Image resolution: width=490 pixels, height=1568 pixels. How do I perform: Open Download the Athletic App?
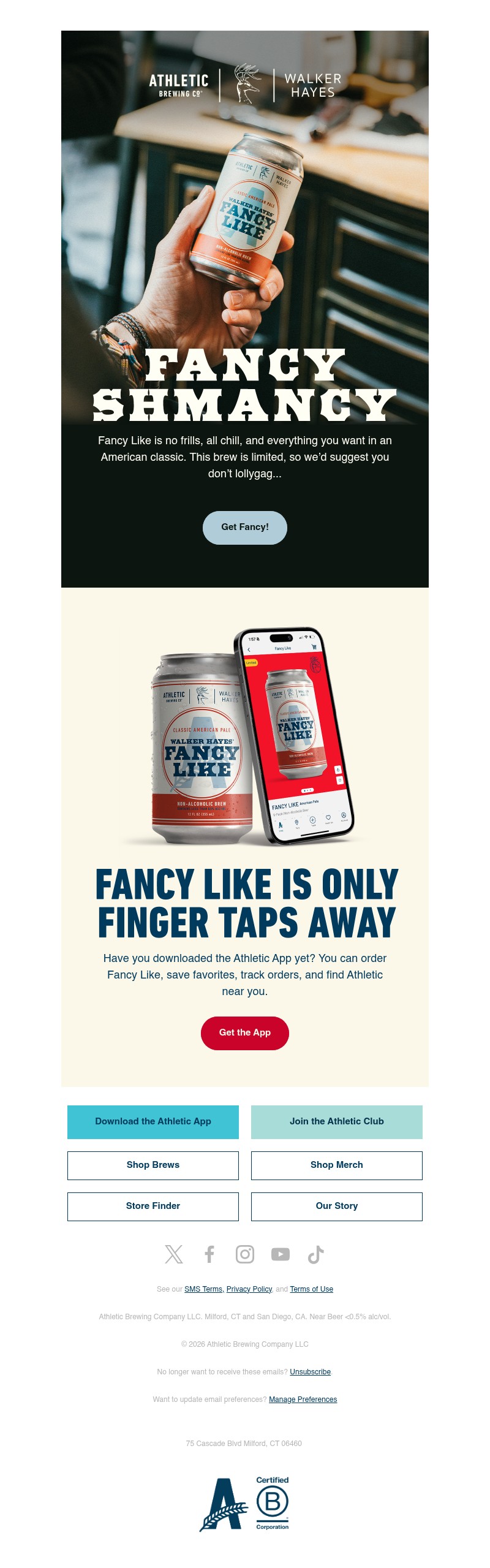click(x=153, y=1122)
